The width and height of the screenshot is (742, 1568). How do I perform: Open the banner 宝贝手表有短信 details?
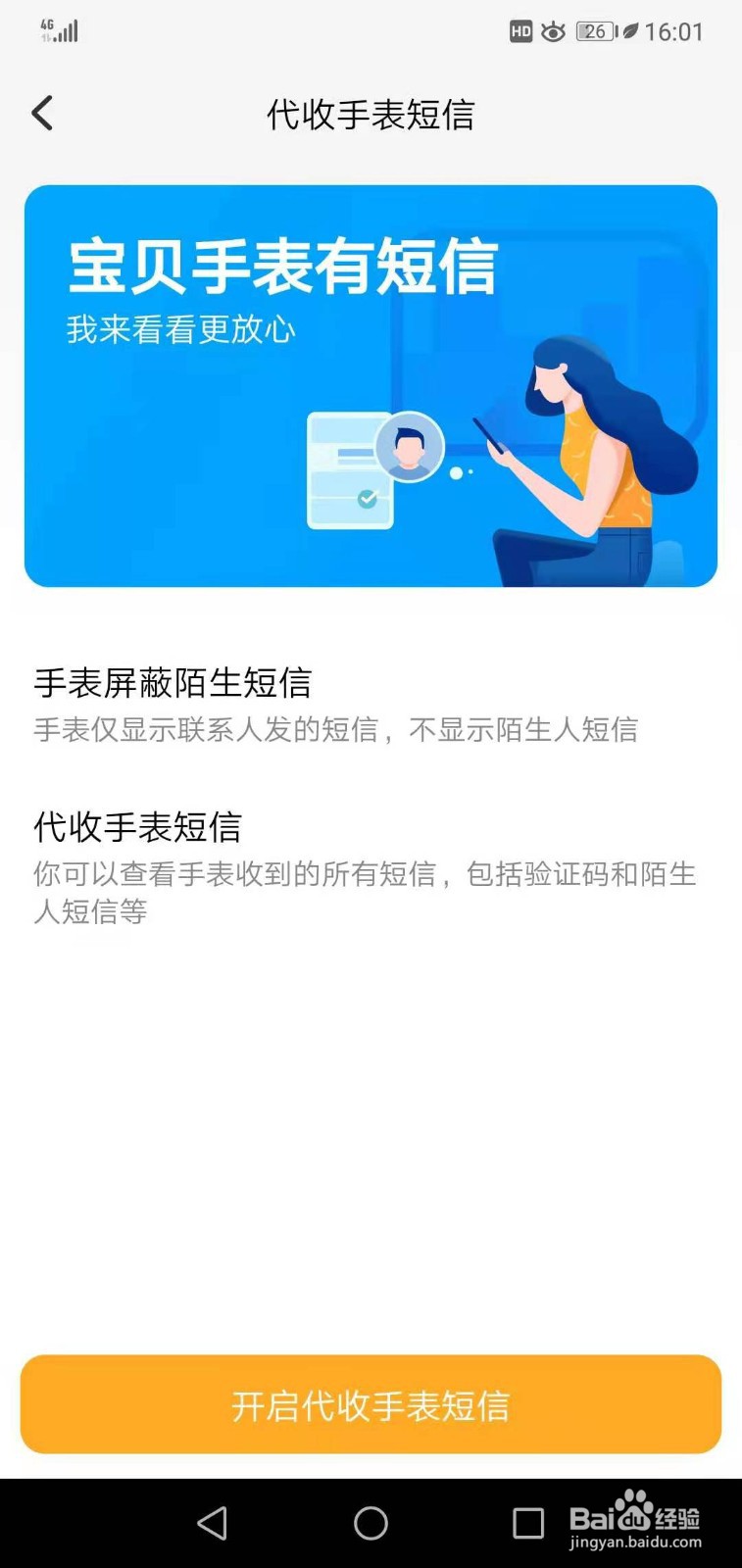[x=371, y=382]
